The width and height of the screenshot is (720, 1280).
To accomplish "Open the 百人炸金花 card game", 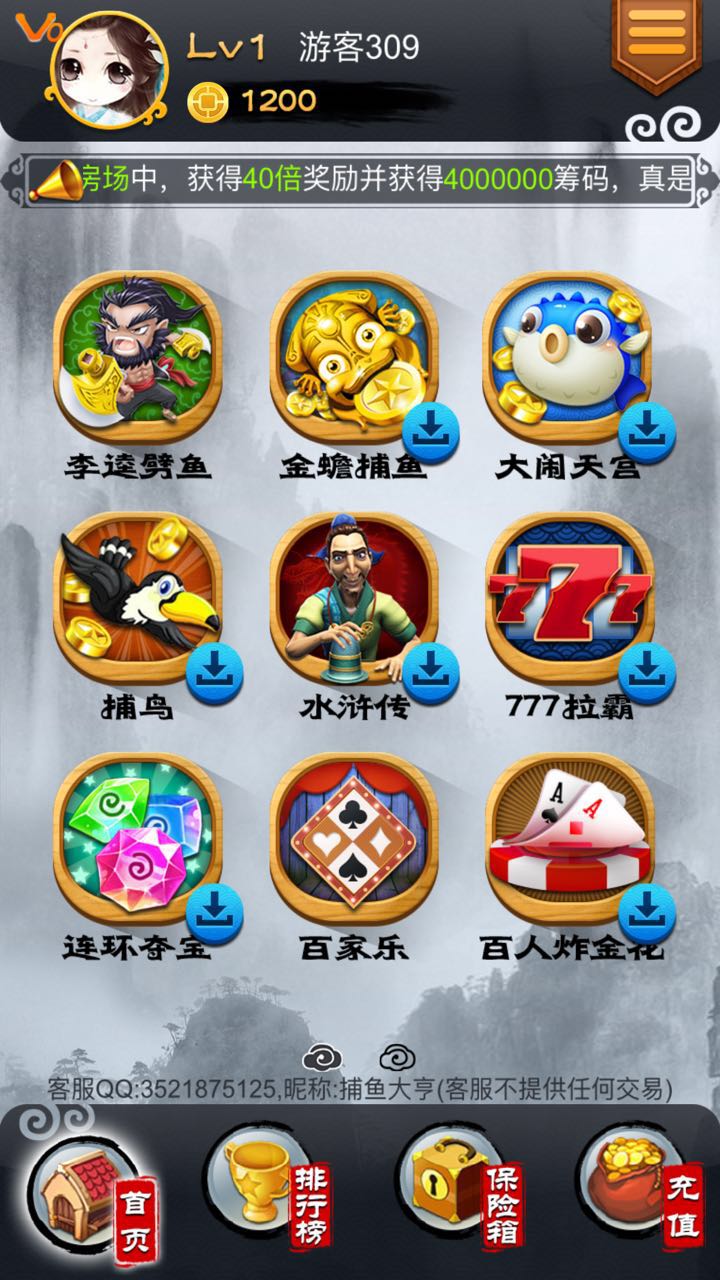I will 570,838.
